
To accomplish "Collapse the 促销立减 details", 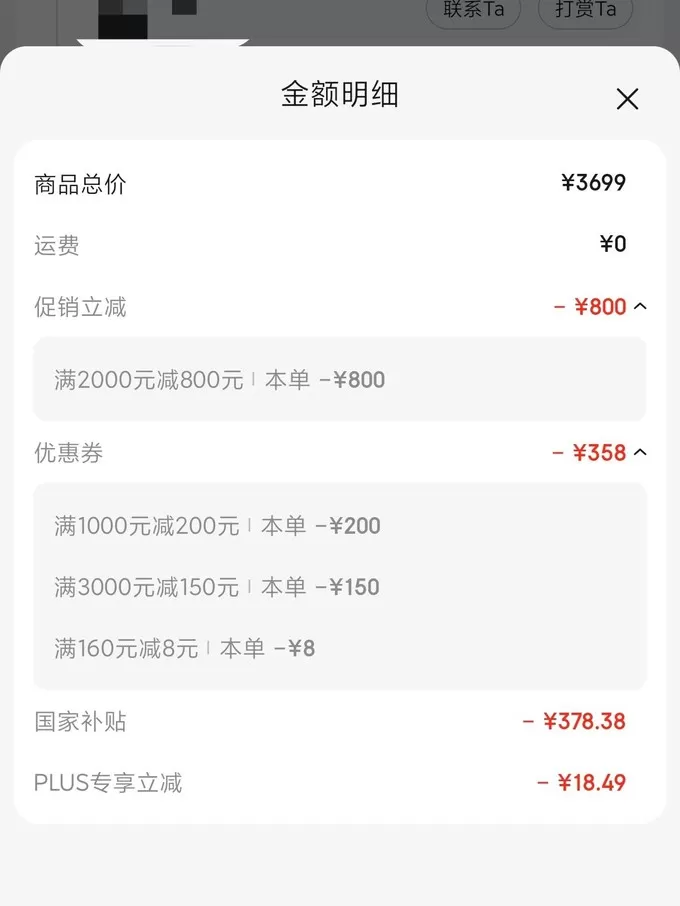I will (641, 307).
